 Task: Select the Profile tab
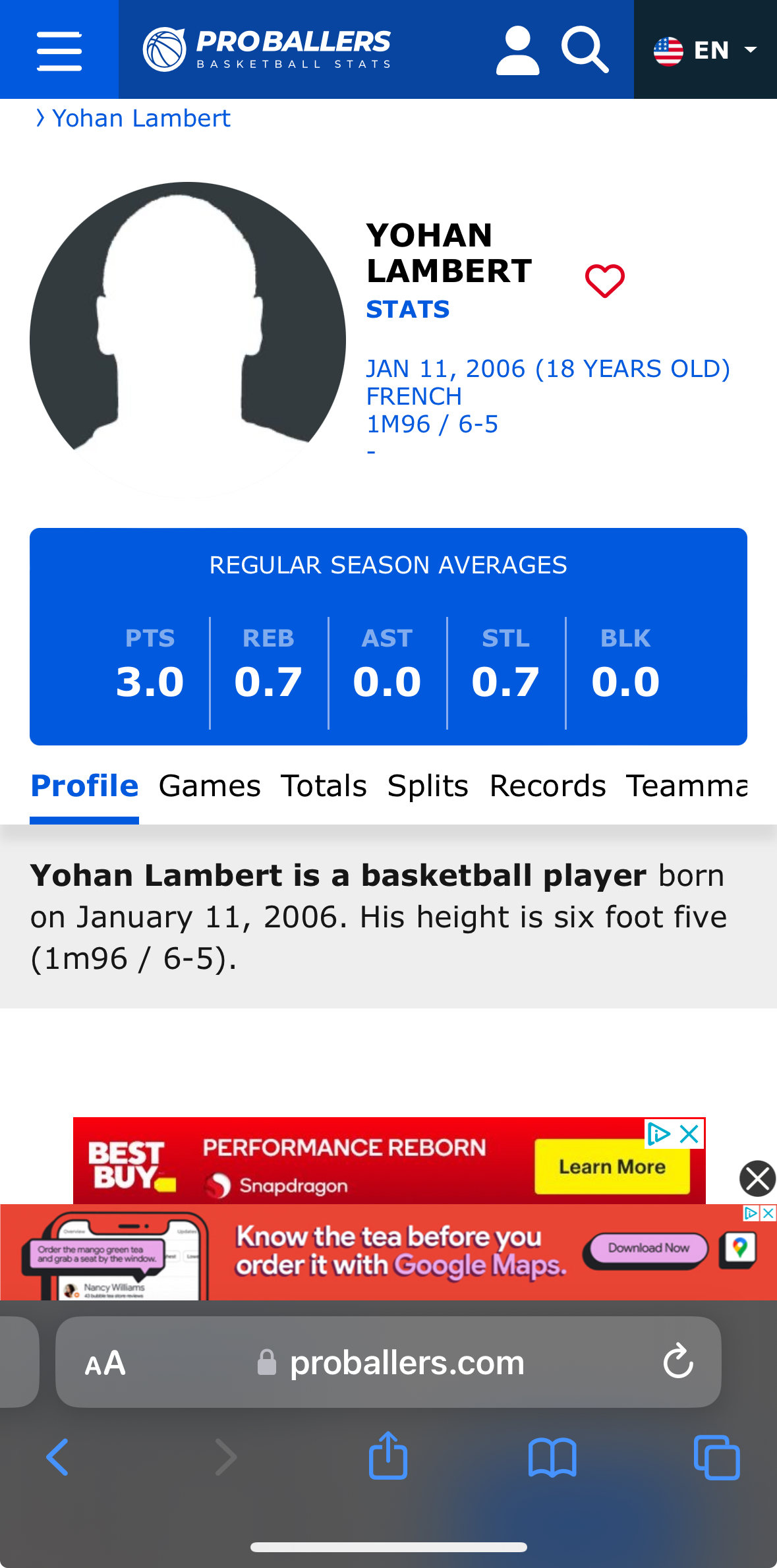point(84,786)
